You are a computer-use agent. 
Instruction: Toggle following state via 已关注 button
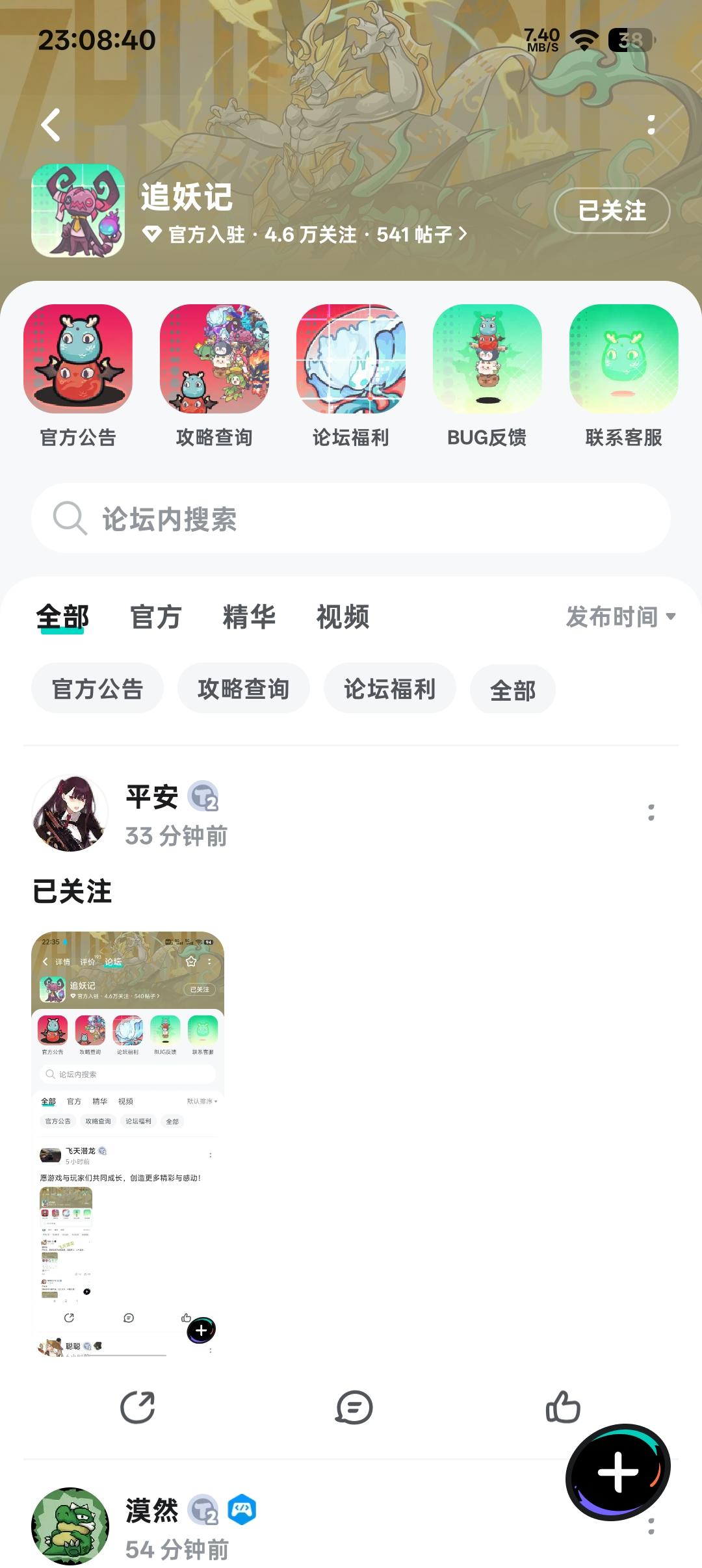pos(611,211)
